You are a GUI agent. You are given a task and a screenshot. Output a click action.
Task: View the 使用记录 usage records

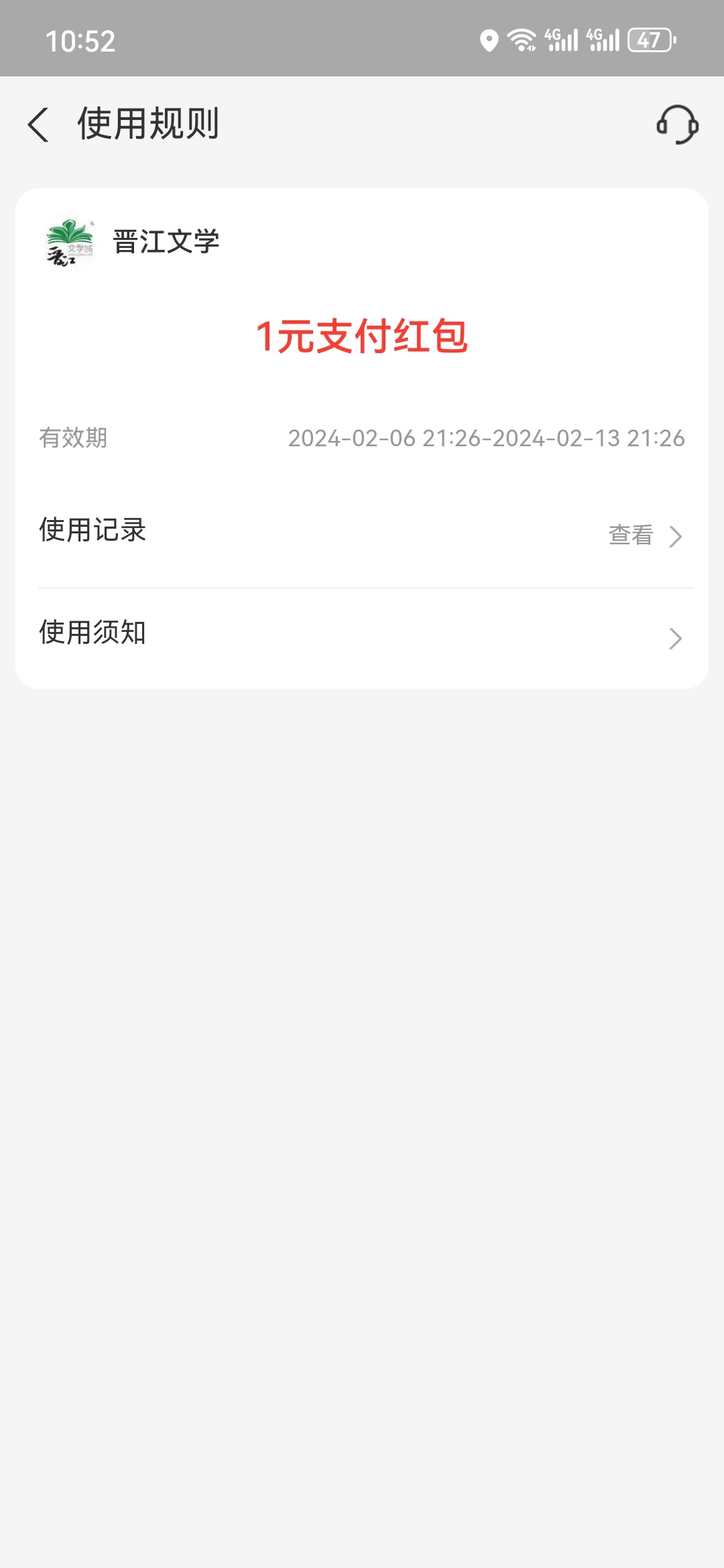[x=362, y=532]
